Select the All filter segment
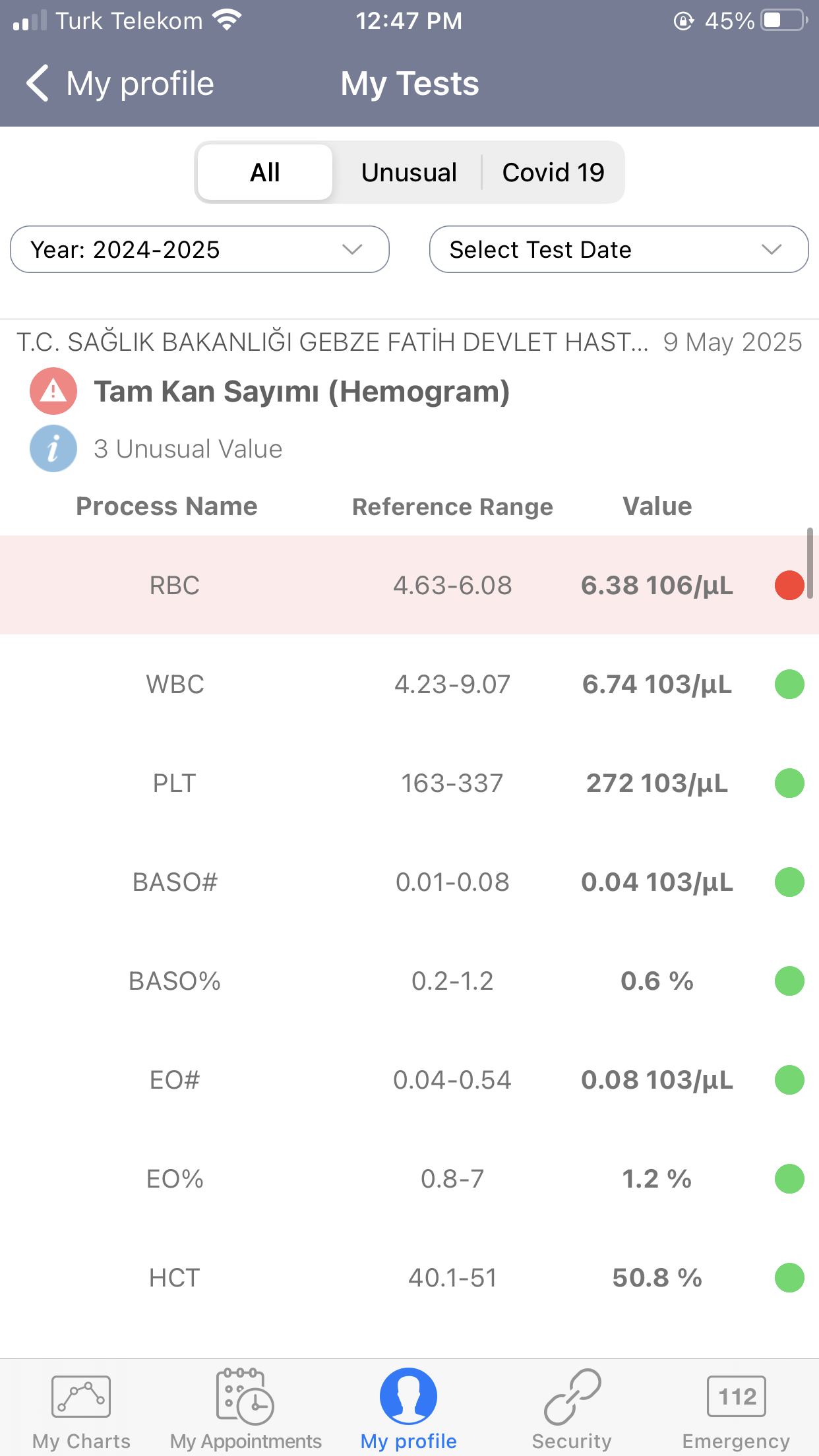 tap(265, 172)
